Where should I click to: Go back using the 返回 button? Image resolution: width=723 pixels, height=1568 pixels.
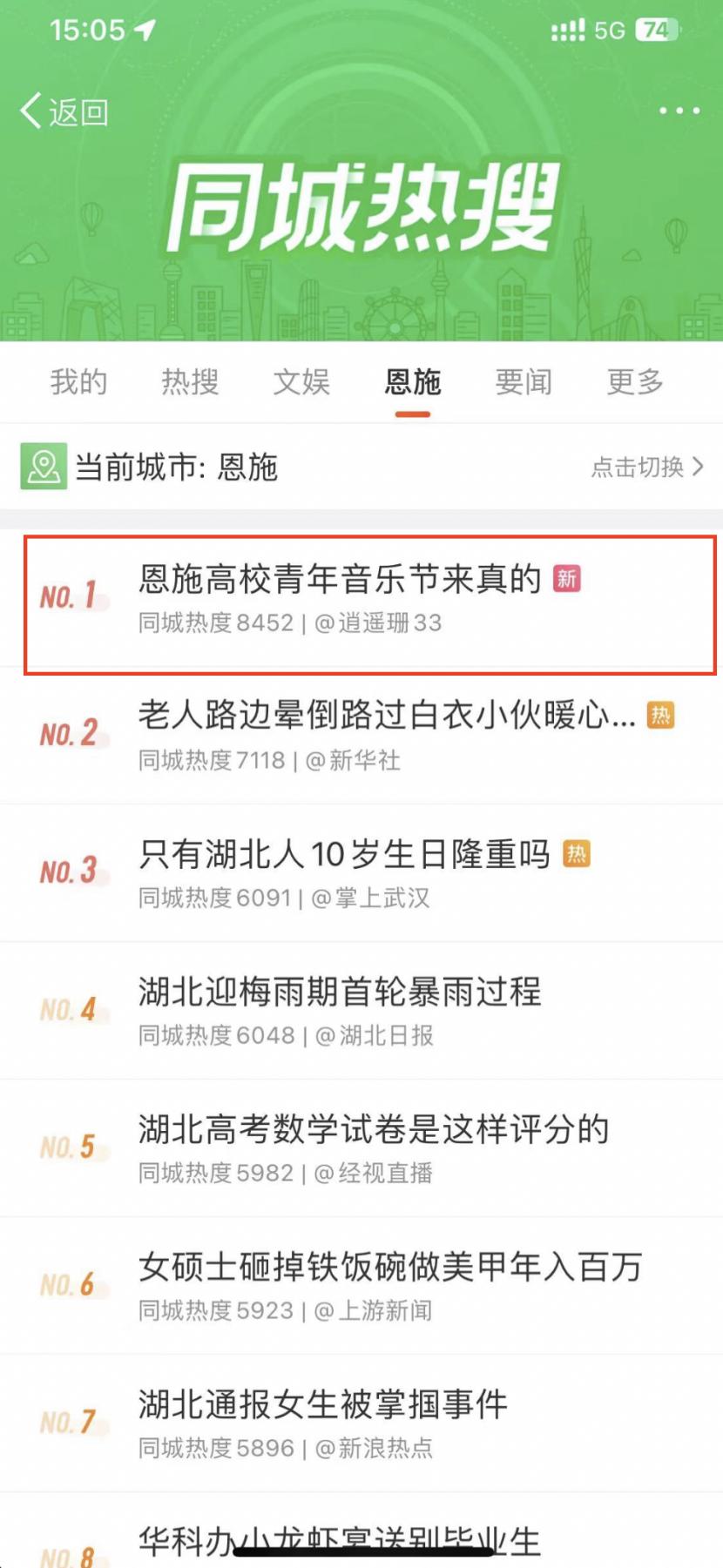pos(64,111)
